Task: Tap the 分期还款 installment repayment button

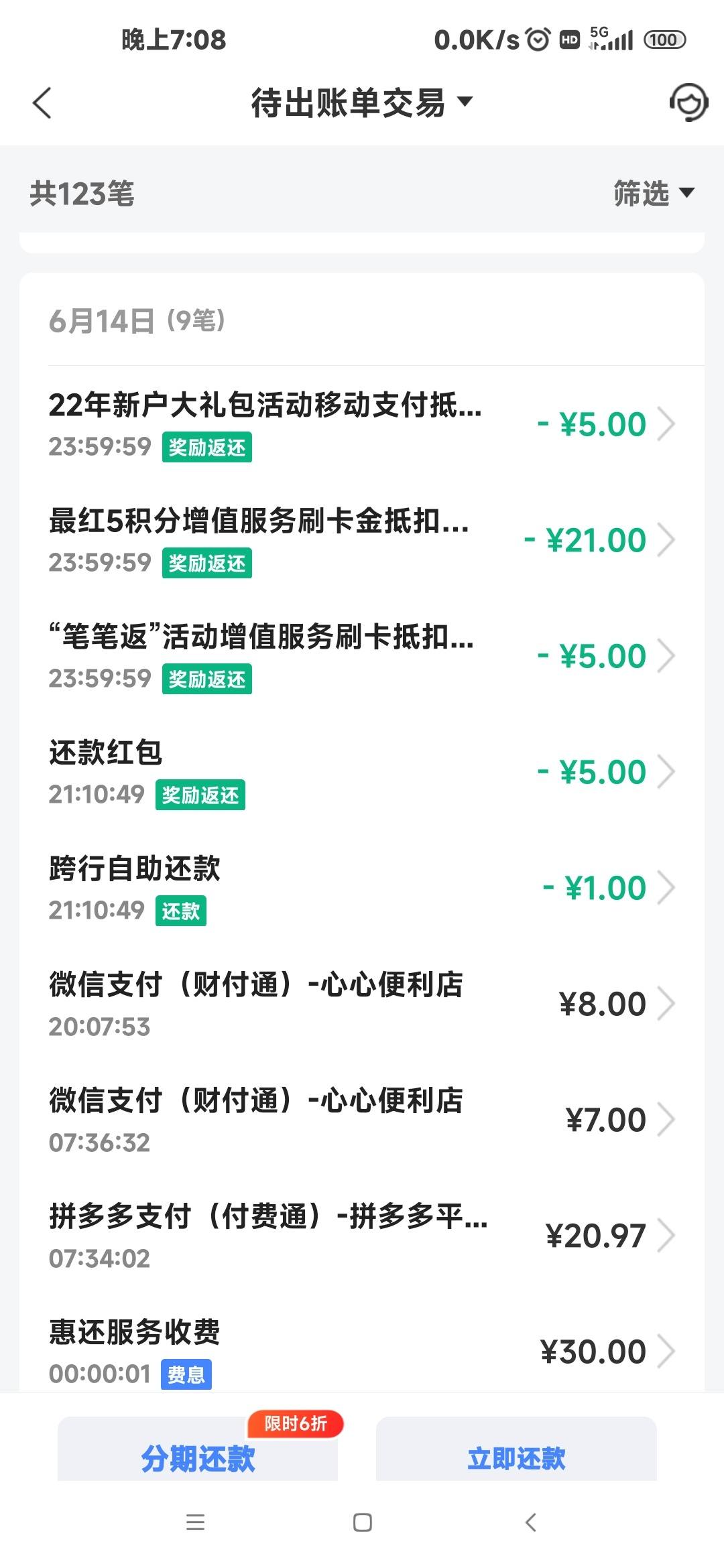Action: click(x=198, y=1449)
